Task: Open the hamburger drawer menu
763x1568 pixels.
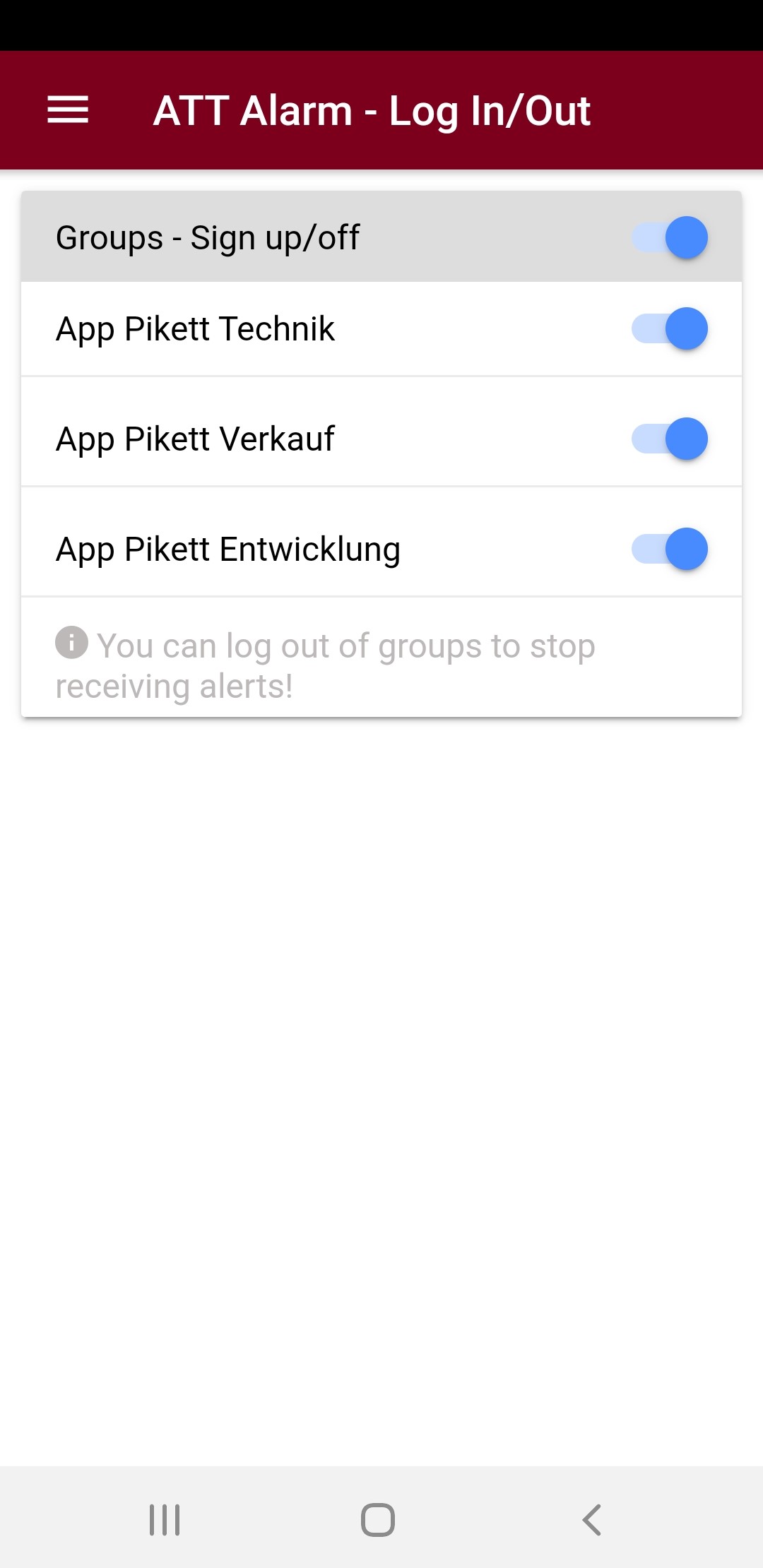Action: click(68, 110)
